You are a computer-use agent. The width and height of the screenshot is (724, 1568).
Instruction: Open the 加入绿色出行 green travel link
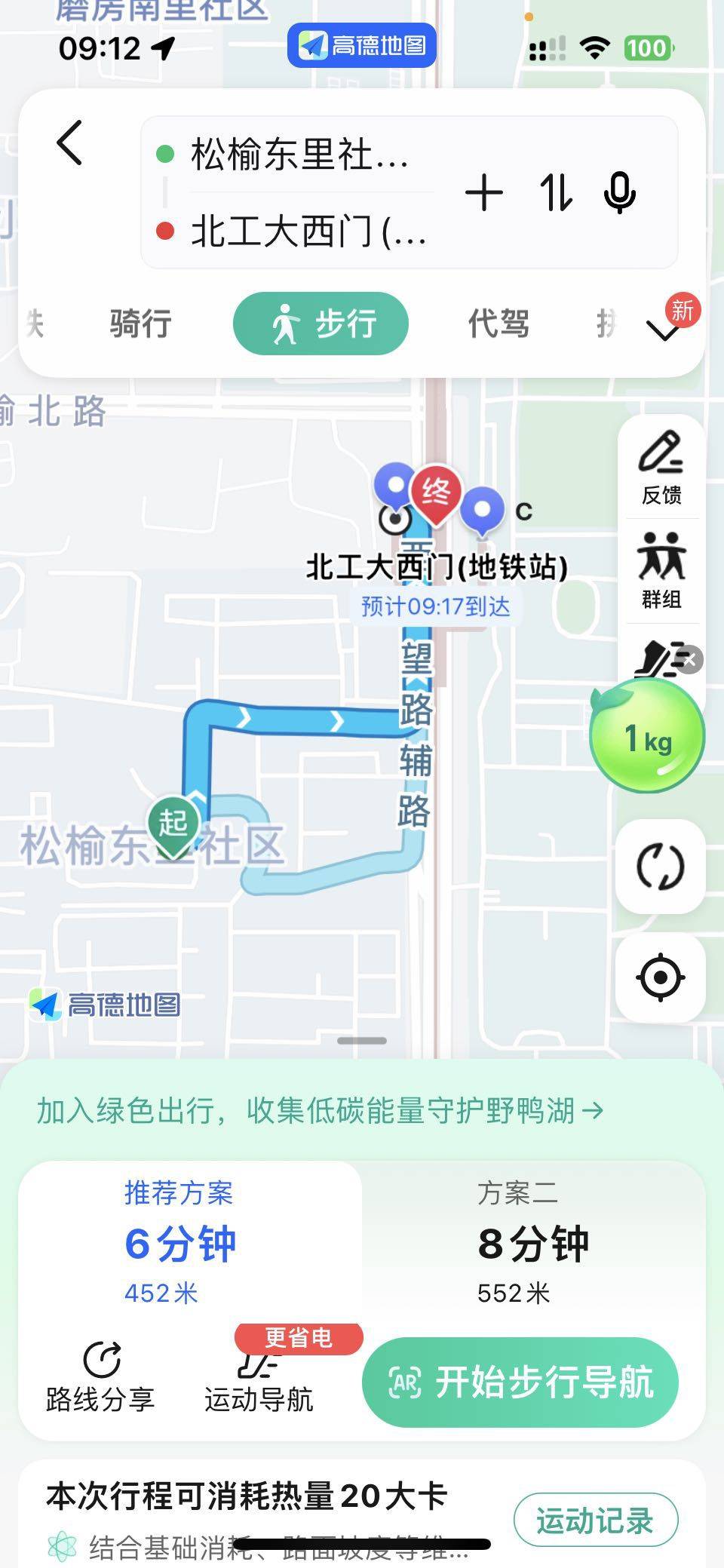pyautogui.click(x=320, y=1111)
